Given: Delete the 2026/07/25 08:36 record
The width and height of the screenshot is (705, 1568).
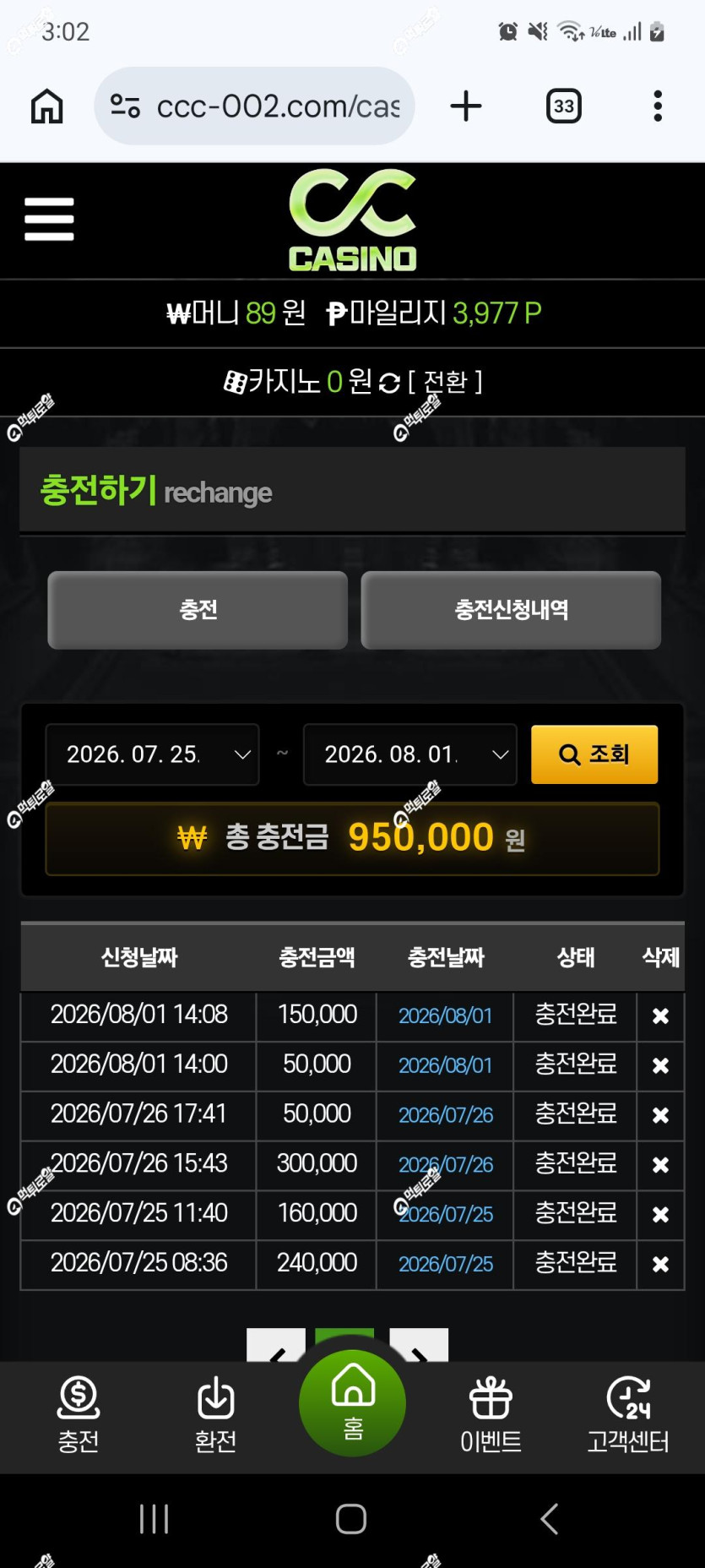Looking at the screenshot, I should pos(660,1265).
